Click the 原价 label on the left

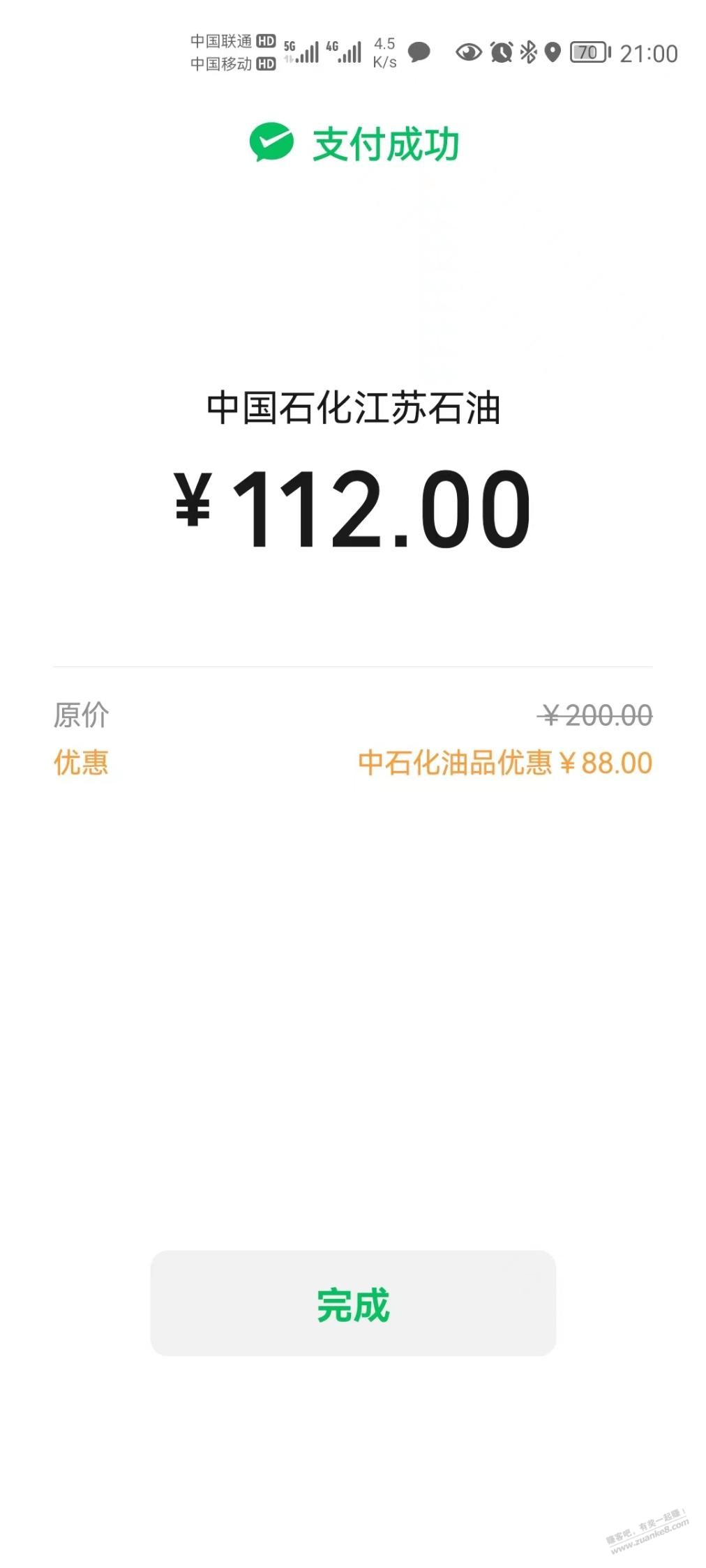point(81,713)
